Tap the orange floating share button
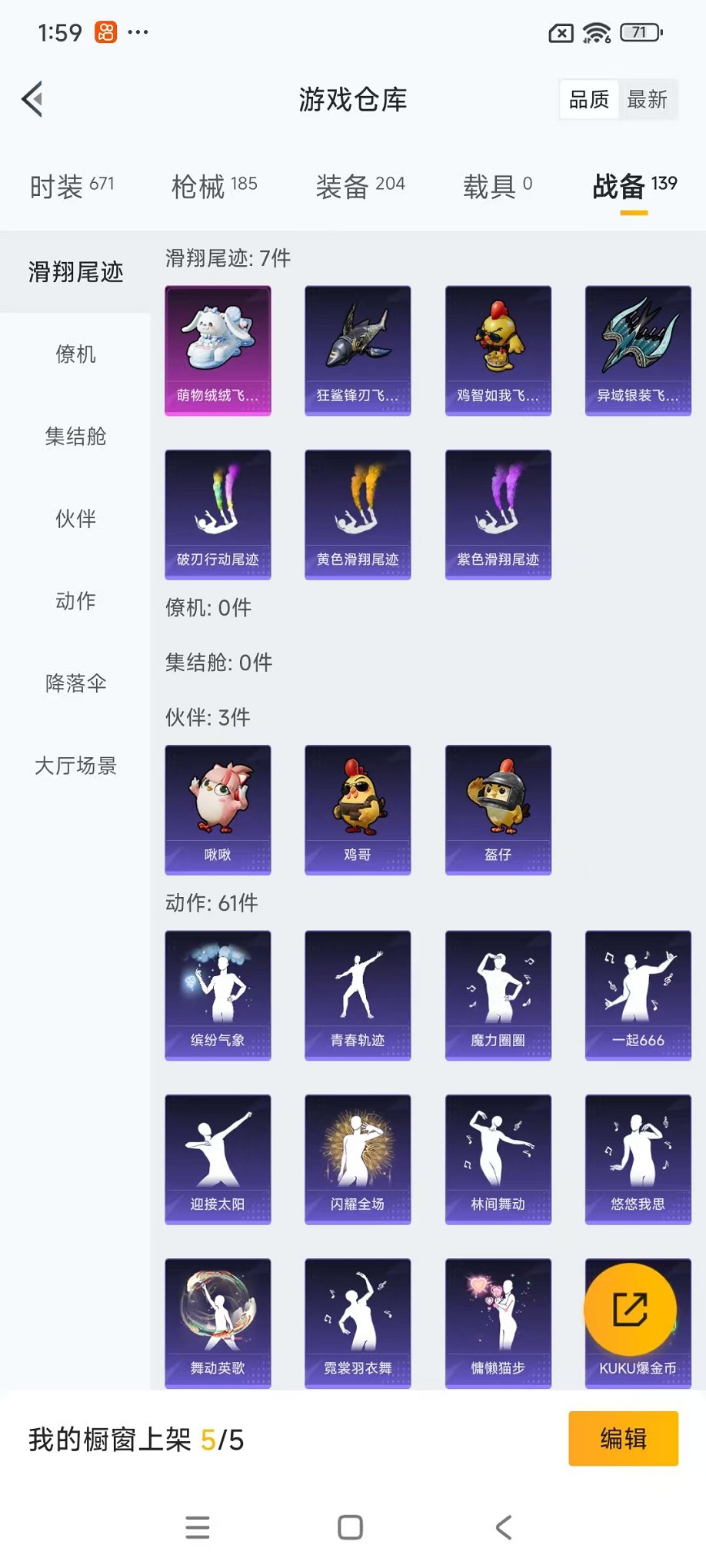The width and height of the screenshot is (706, 1568). point(630,1310)
